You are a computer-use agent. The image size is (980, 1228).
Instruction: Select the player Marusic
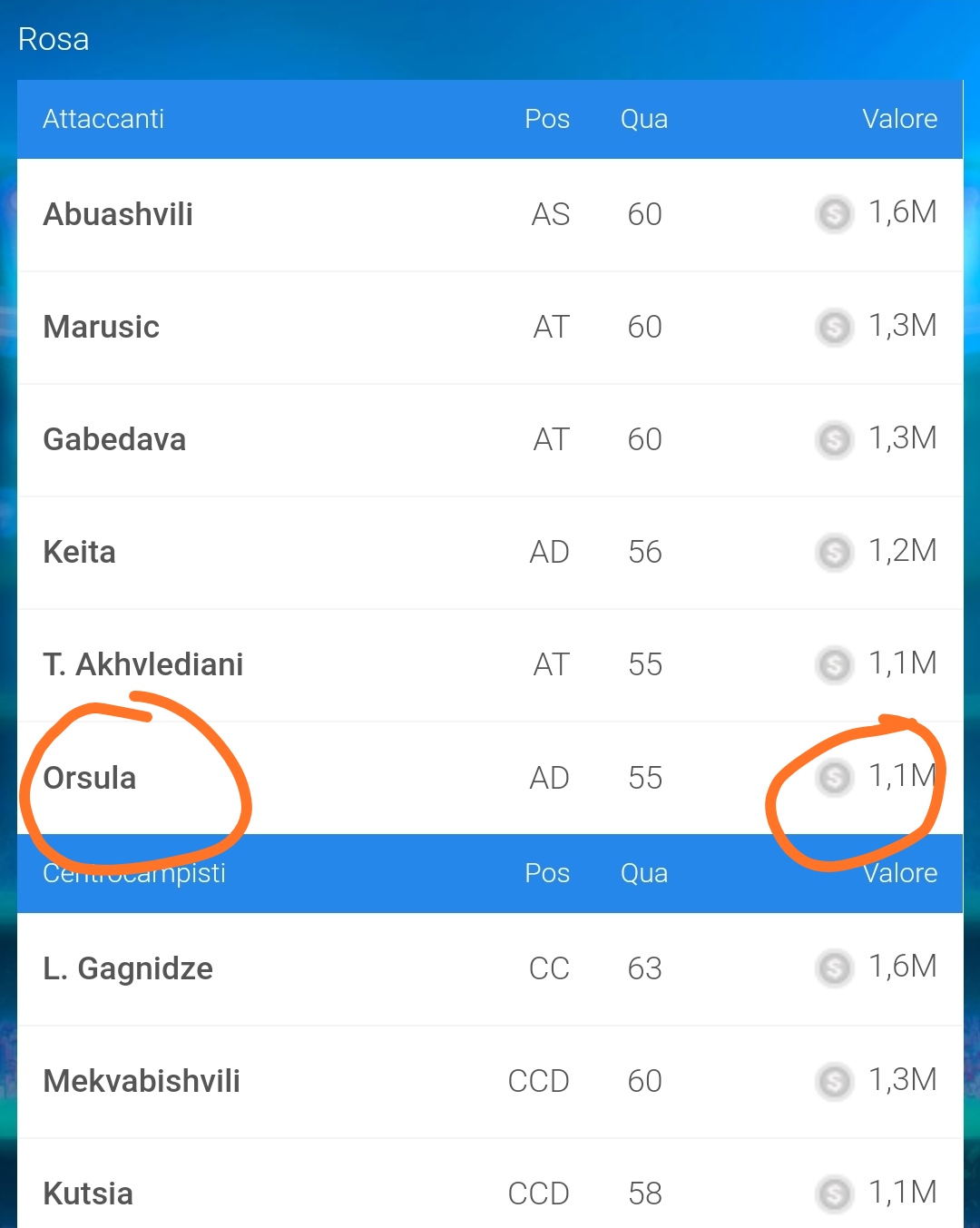(x=102, y=328)
